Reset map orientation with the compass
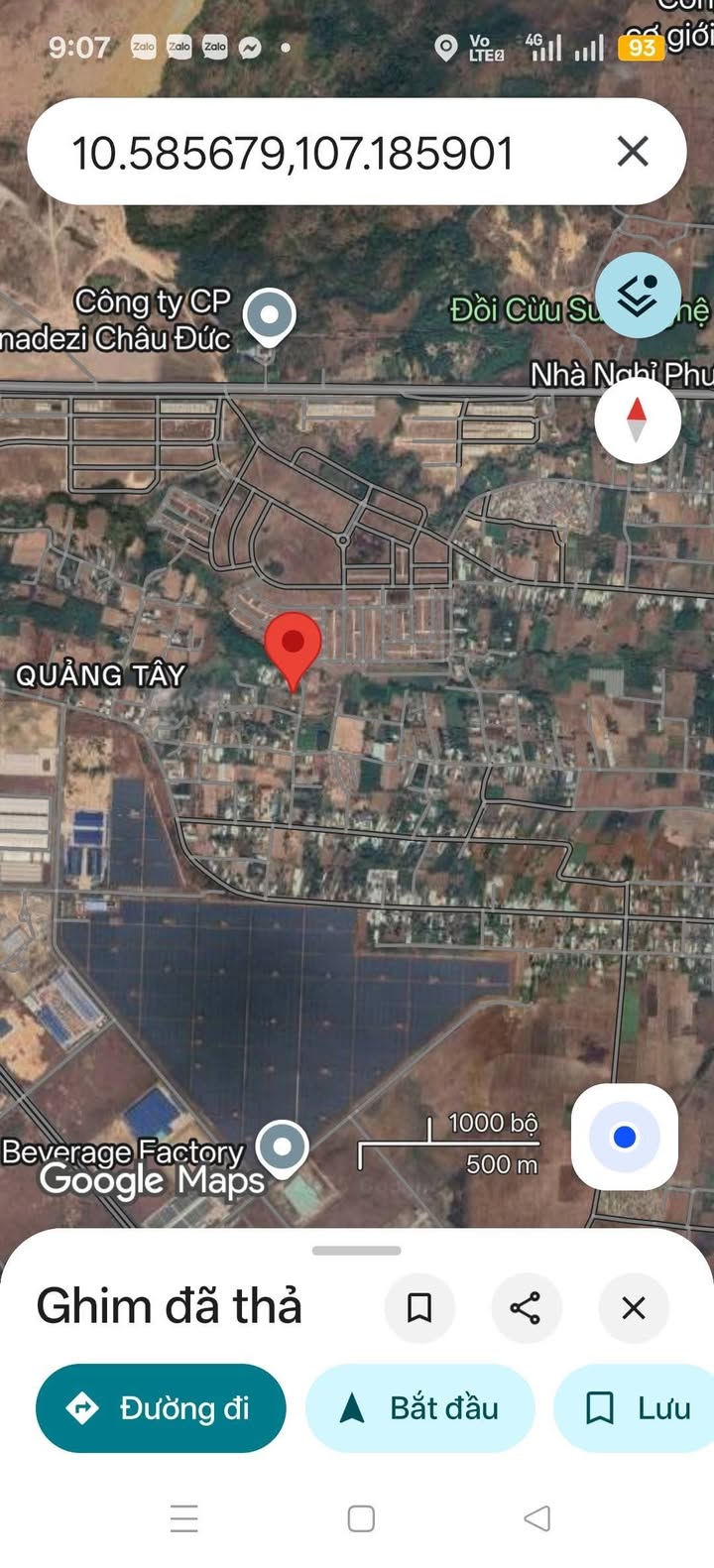 tap(637, 420)
